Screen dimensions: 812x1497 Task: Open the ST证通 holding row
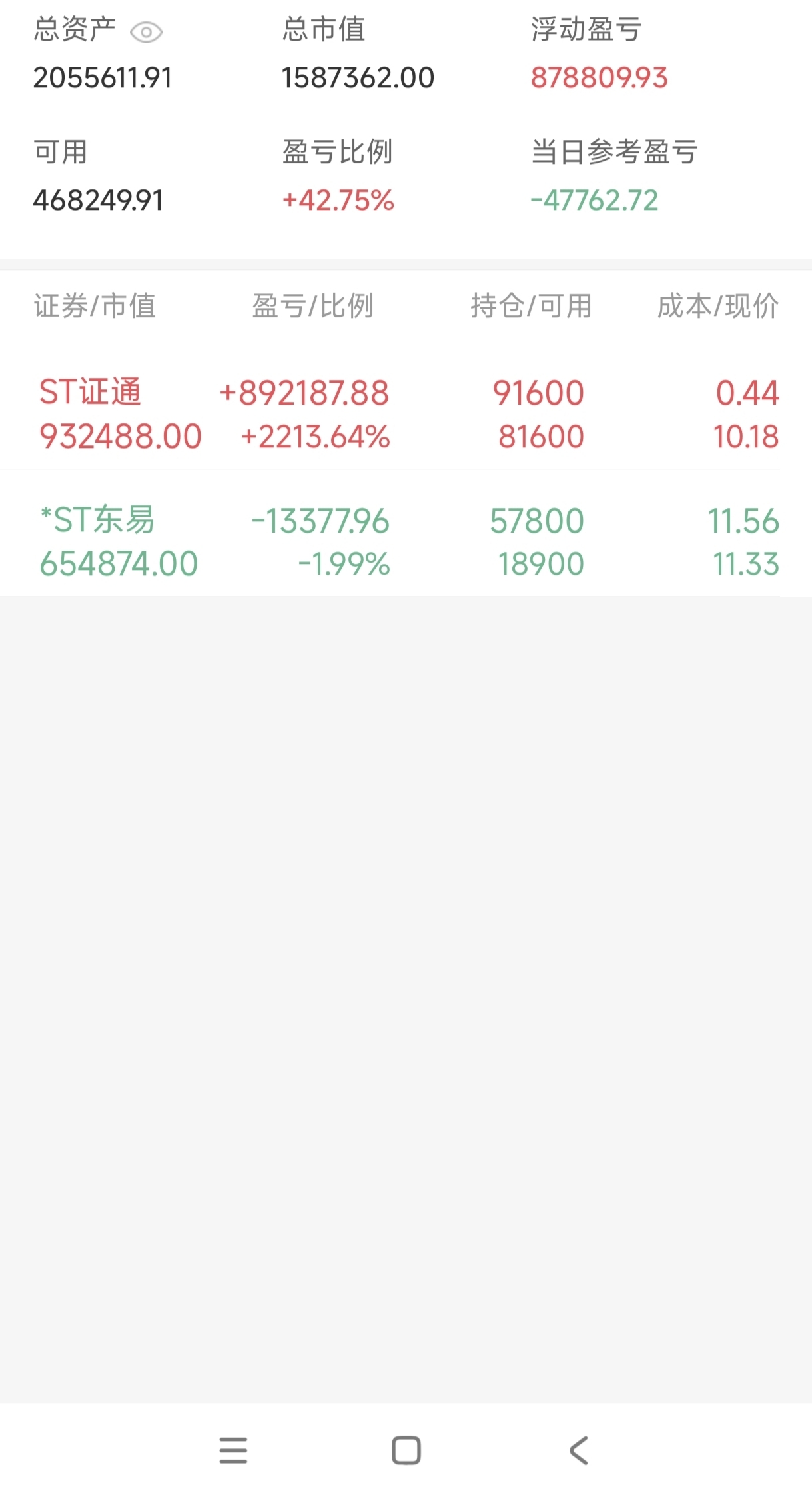click(x=406, y=414)
